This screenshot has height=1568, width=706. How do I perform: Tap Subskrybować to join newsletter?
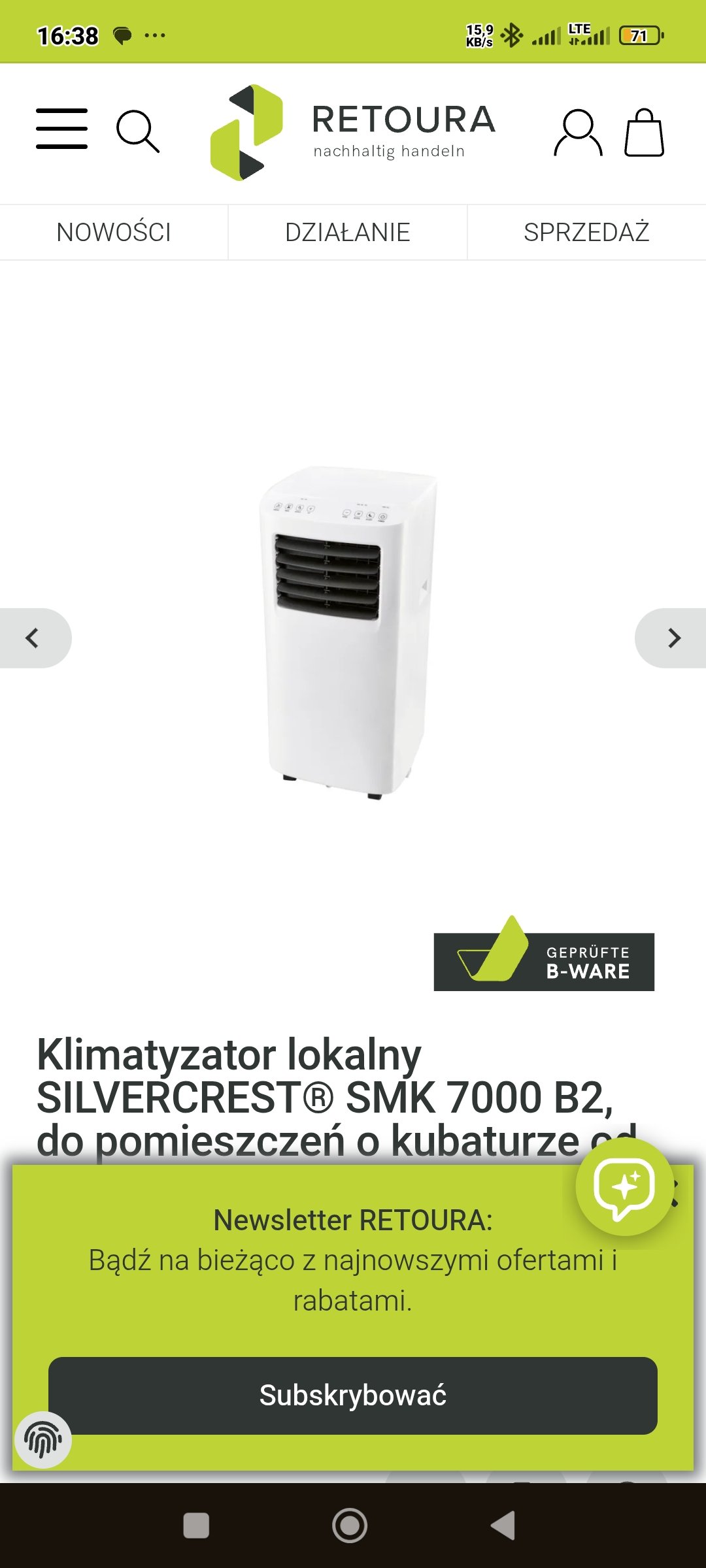click(x=353, y=1396)
